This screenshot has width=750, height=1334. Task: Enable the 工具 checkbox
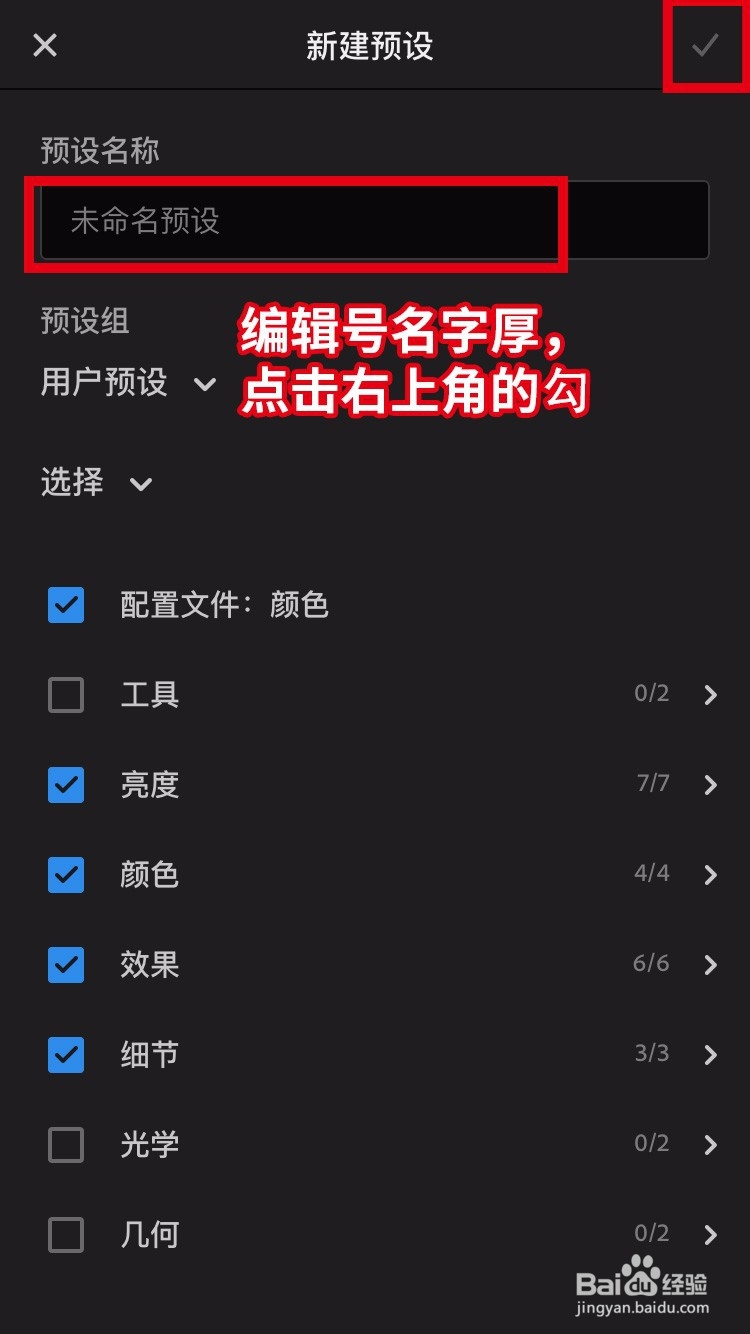pyautogui.click(x=65, y=695)
